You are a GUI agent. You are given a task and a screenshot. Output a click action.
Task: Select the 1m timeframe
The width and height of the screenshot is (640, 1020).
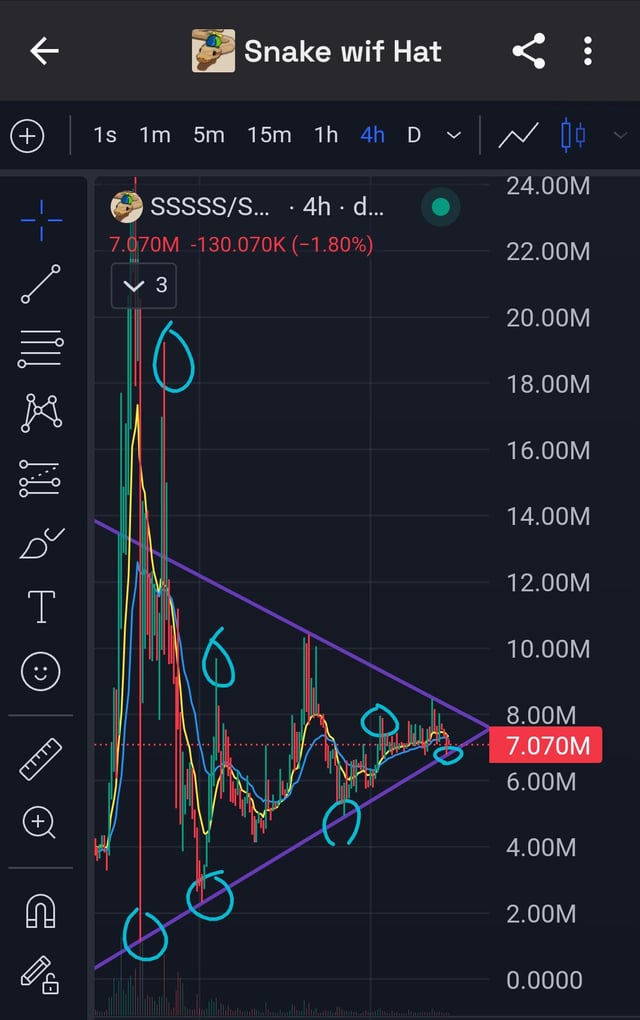pyautogui.click(x=155, y=135)
